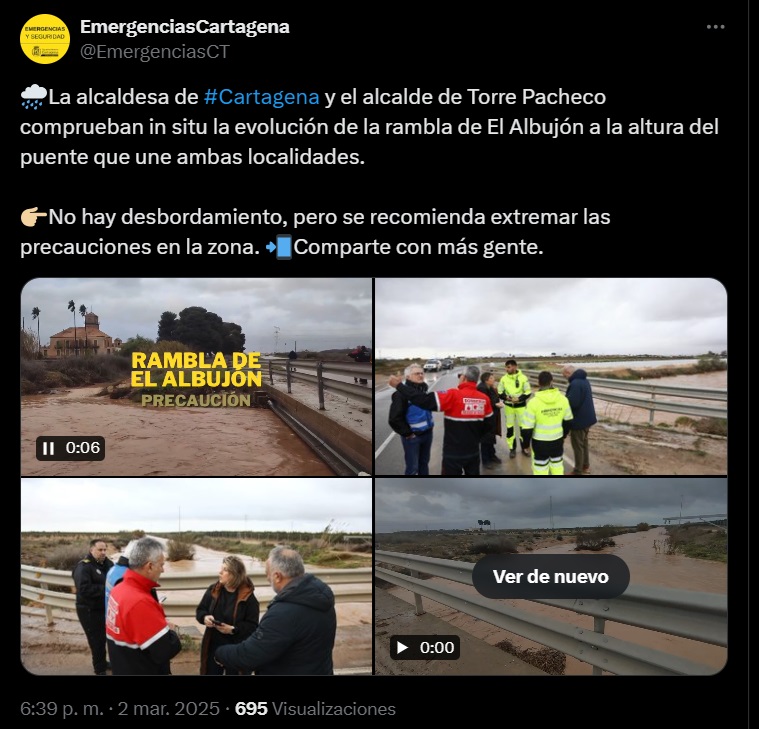Open the EmergenciasCartagena display name

pyautogui.click(x=185, y=27)
